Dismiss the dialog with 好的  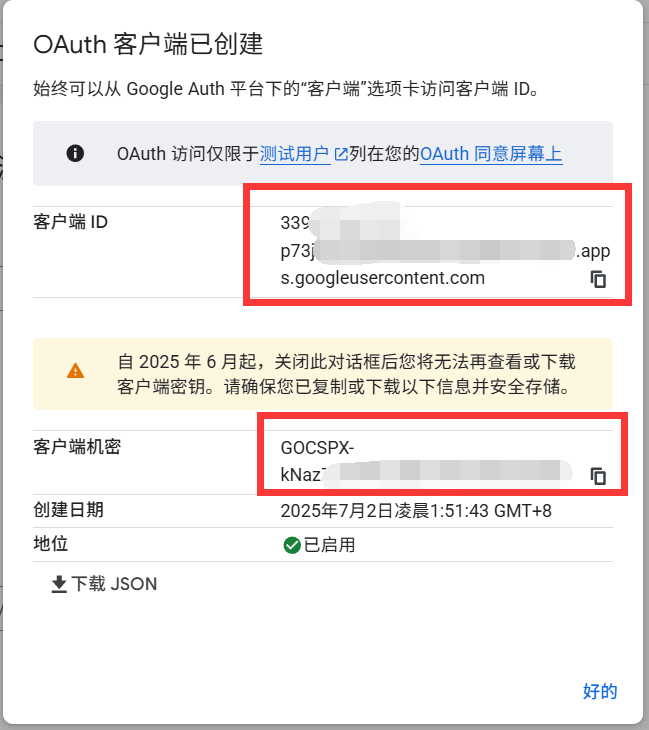tap(600, 691)
